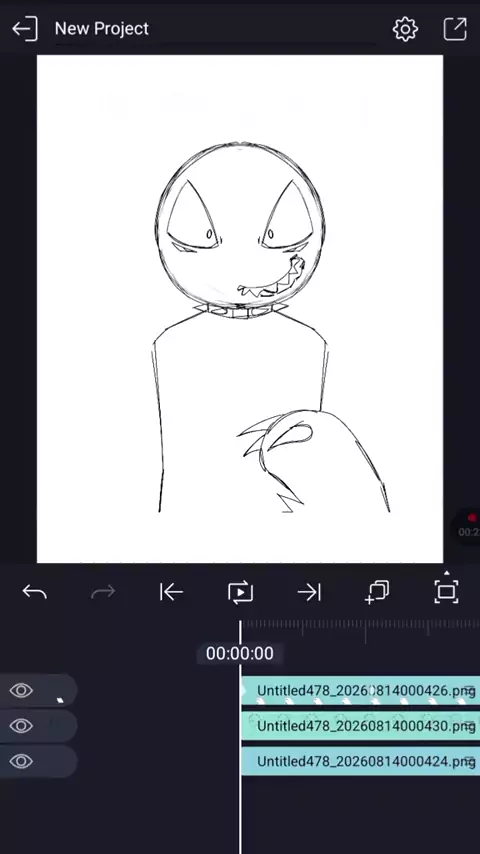Viewport: 480px width, 854px height.
Task: Exit the project with the back arrow
Action: point(25,28)
